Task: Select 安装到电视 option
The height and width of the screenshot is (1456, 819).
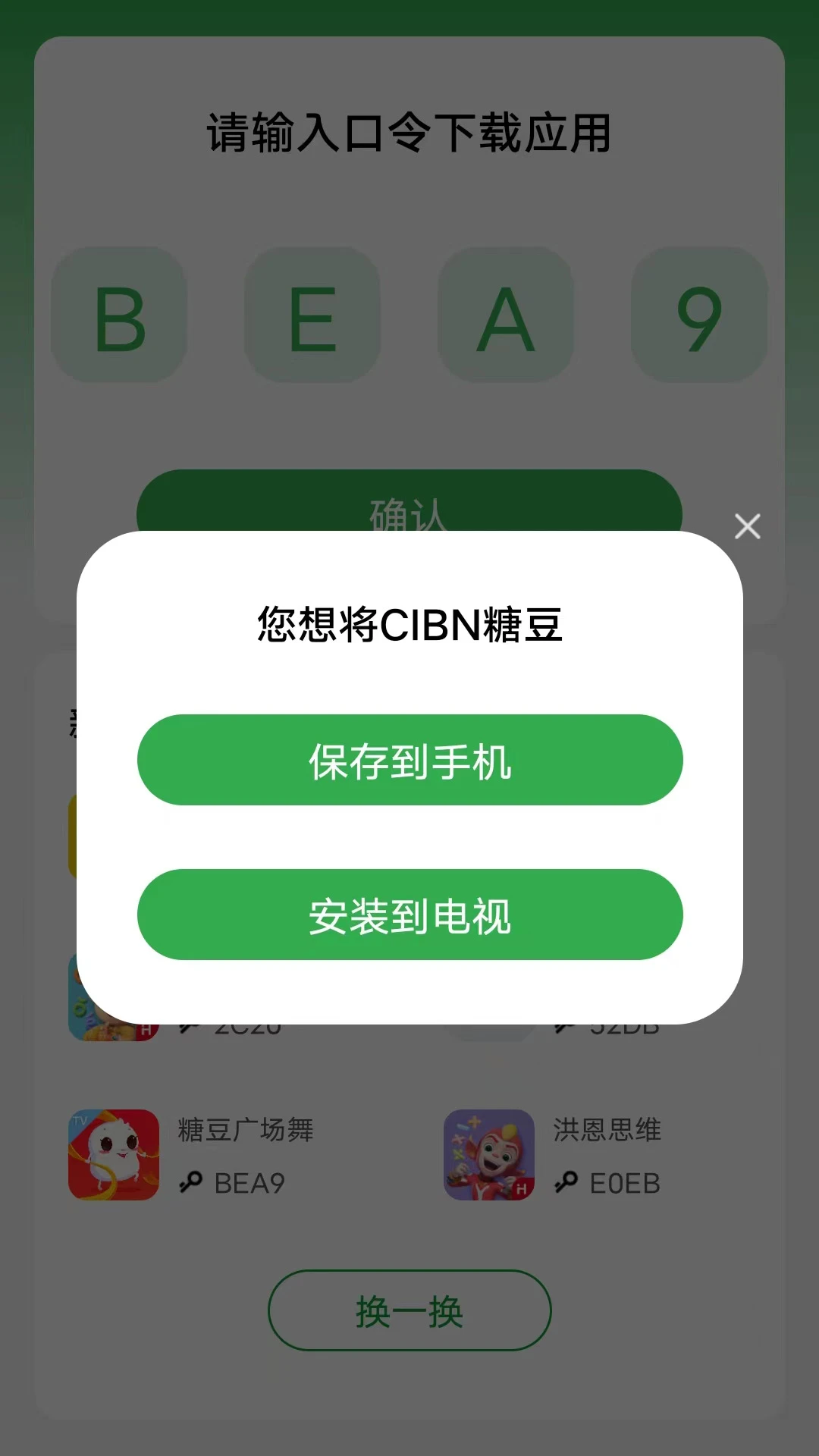Action: 409,915
